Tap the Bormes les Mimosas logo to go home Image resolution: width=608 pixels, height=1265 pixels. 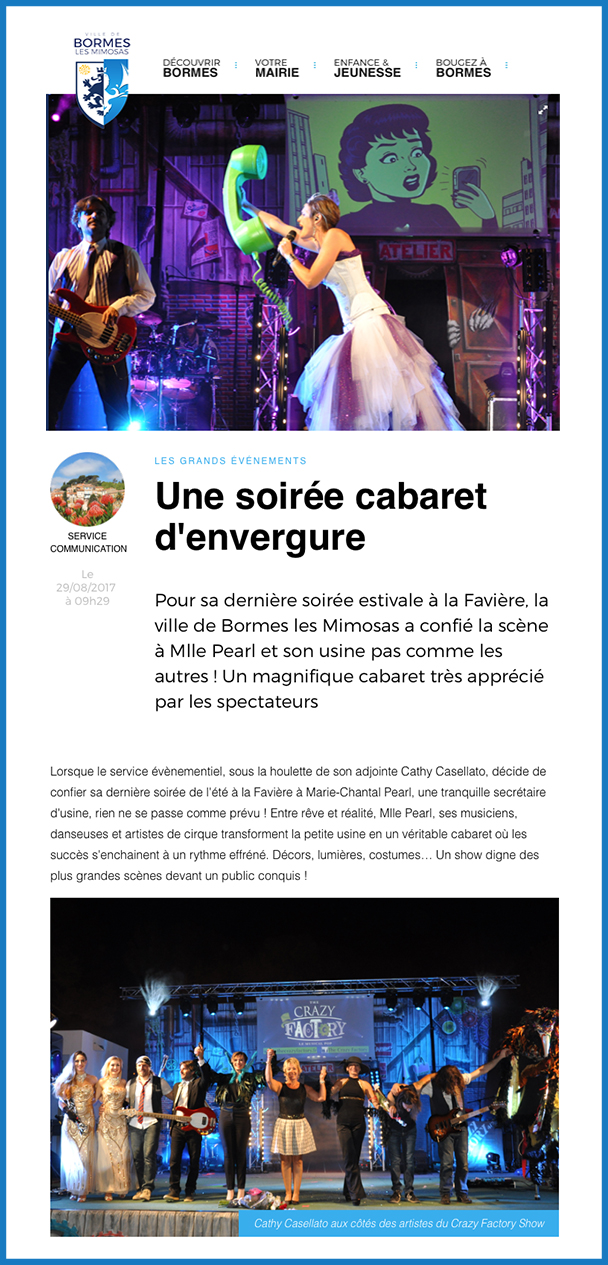[x=102, y=80]
